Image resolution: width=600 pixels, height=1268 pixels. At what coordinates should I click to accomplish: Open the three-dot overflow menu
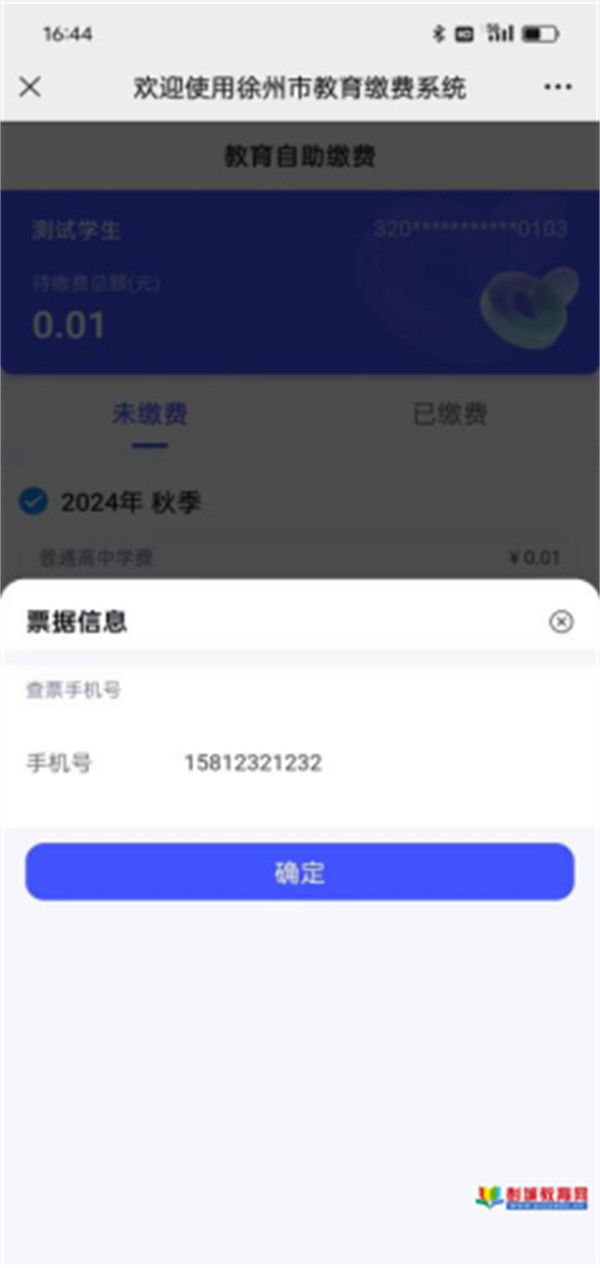pyautogui.click(x=558, y=87)
